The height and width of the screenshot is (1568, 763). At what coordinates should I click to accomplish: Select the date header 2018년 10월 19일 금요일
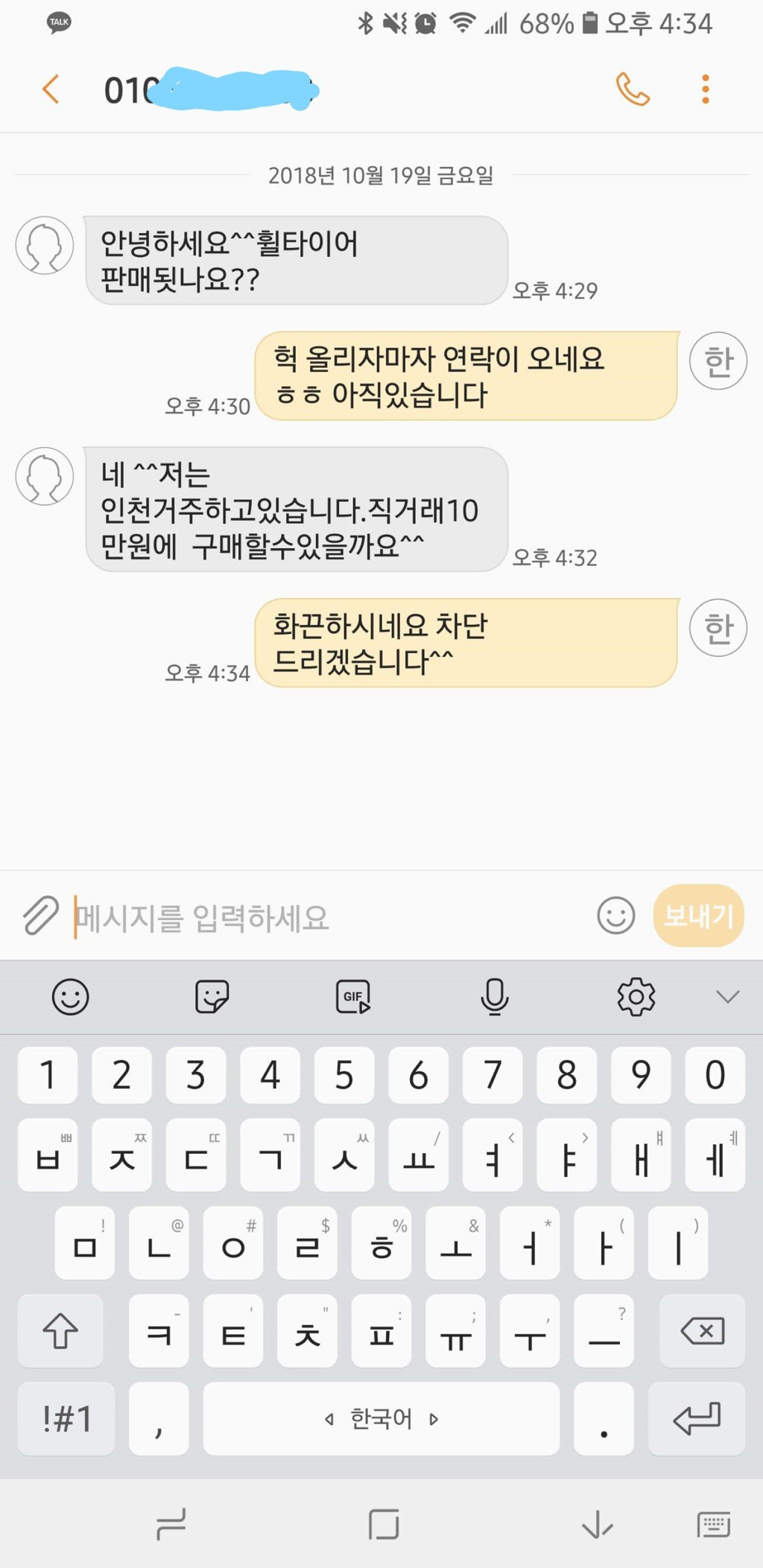point(381,177)
